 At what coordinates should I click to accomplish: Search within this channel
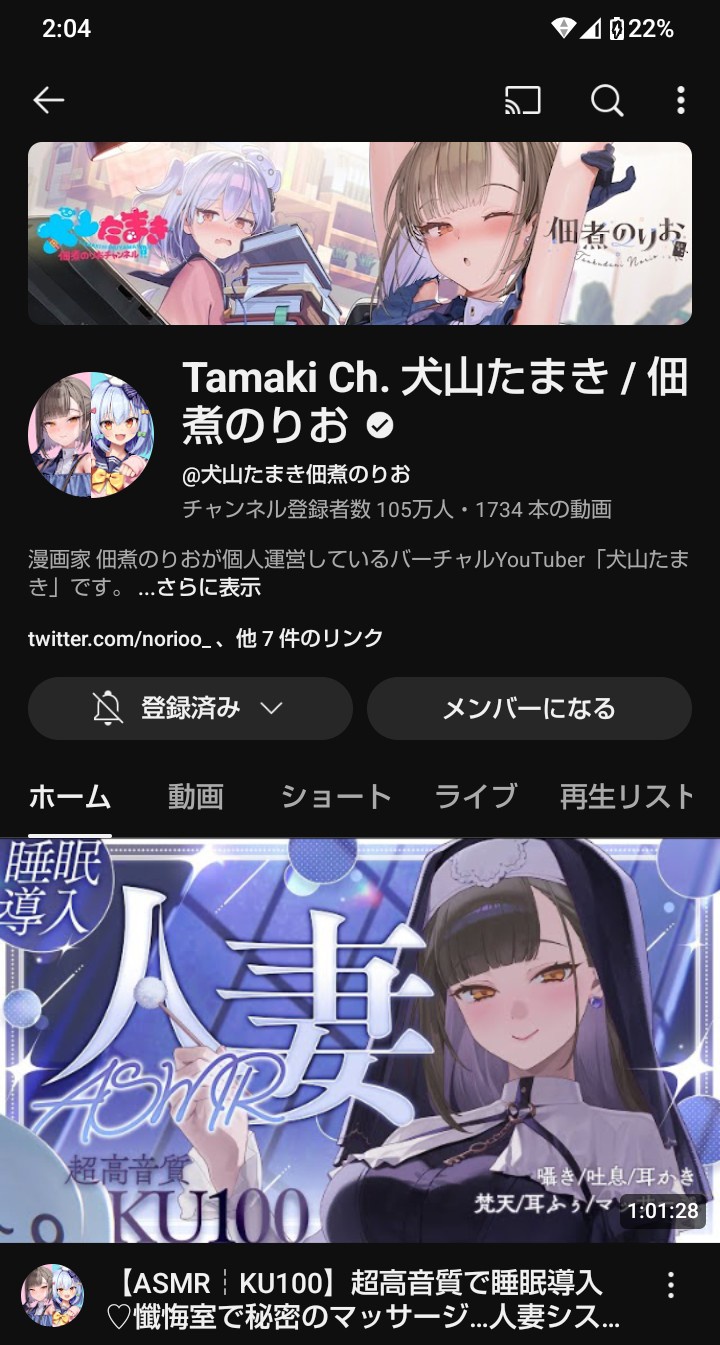click(x=606, y=100)
